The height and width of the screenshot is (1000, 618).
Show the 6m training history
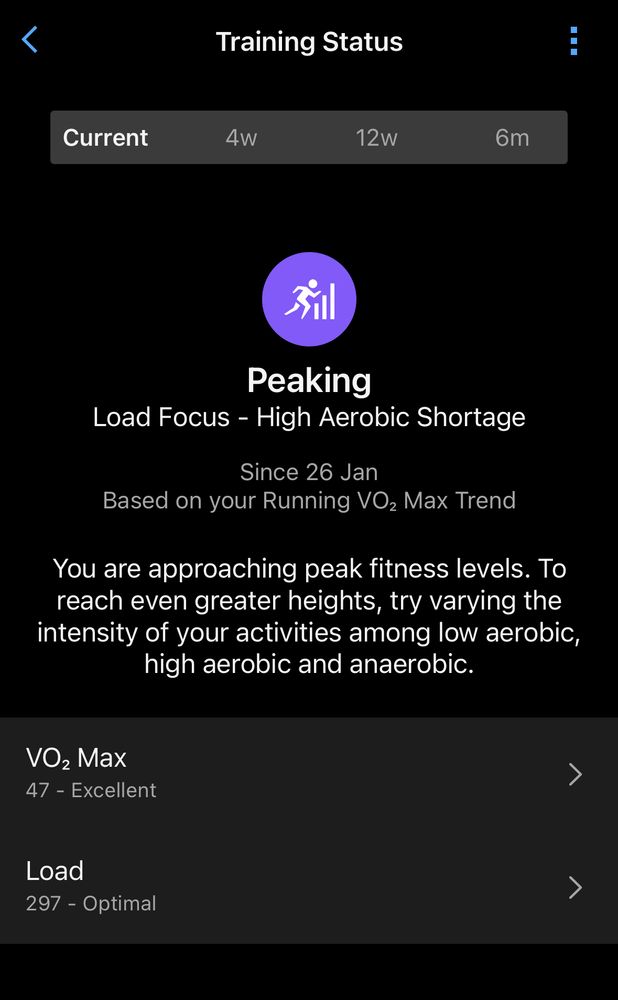512,138
